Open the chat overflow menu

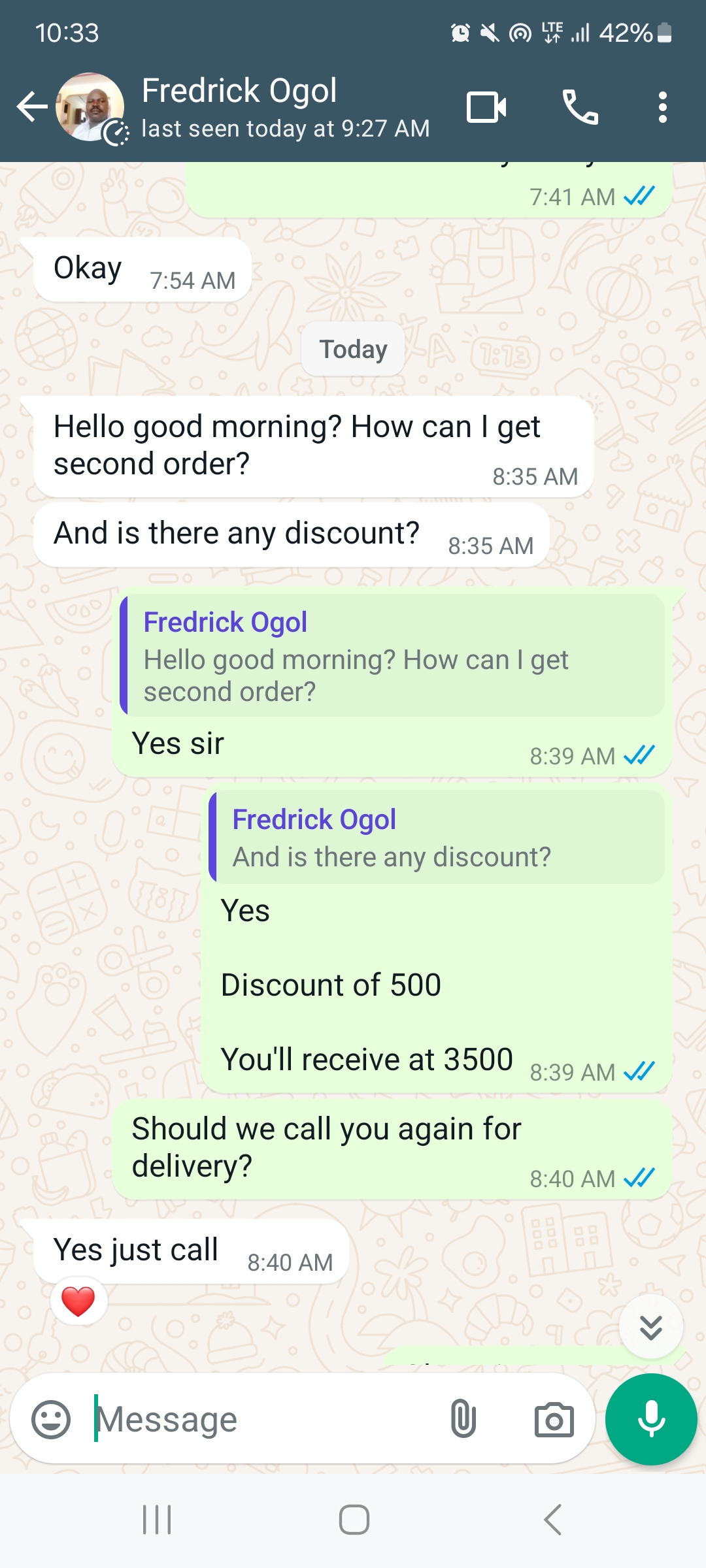pyautogui.click(x=662, y=107)
